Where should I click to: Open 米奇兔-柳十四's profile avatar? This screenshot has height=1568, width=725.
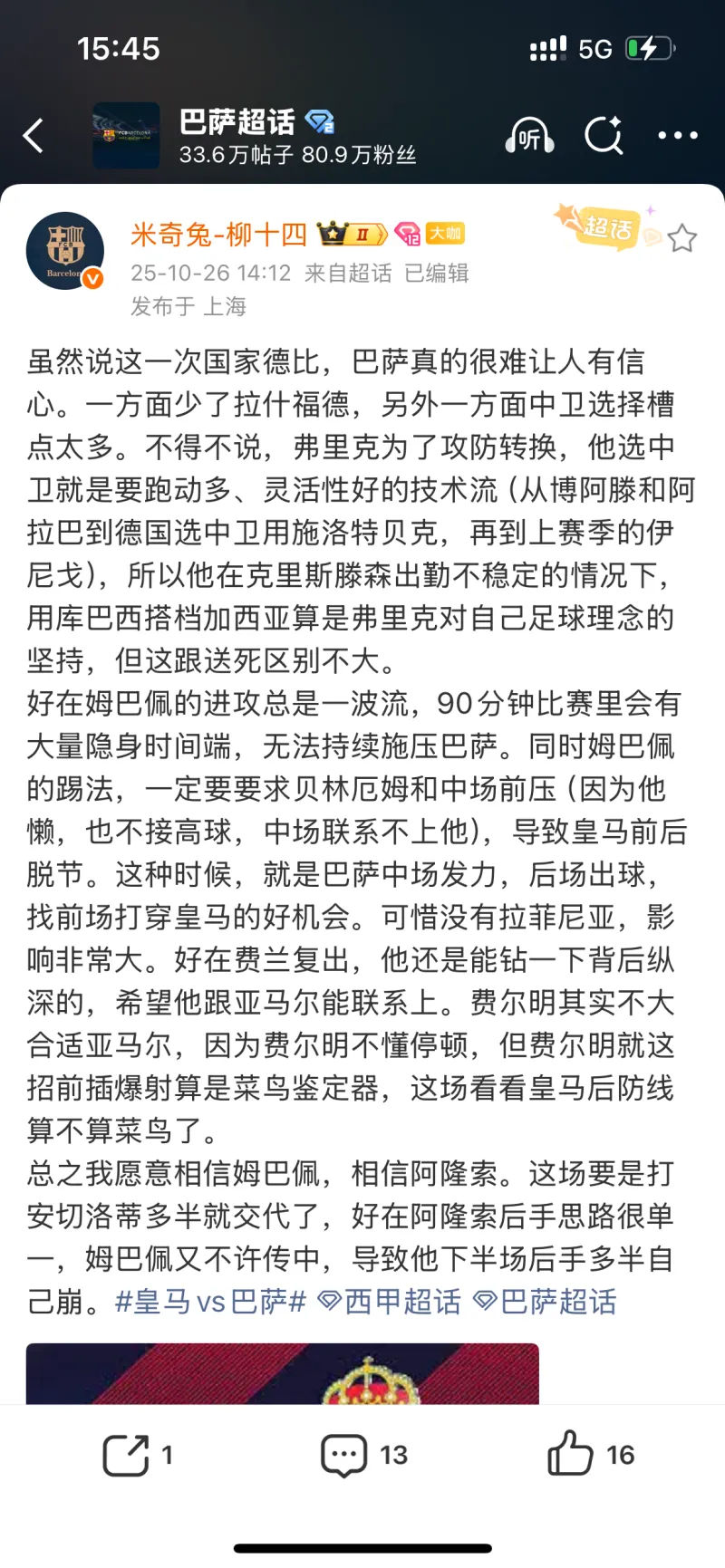point(65,251)
